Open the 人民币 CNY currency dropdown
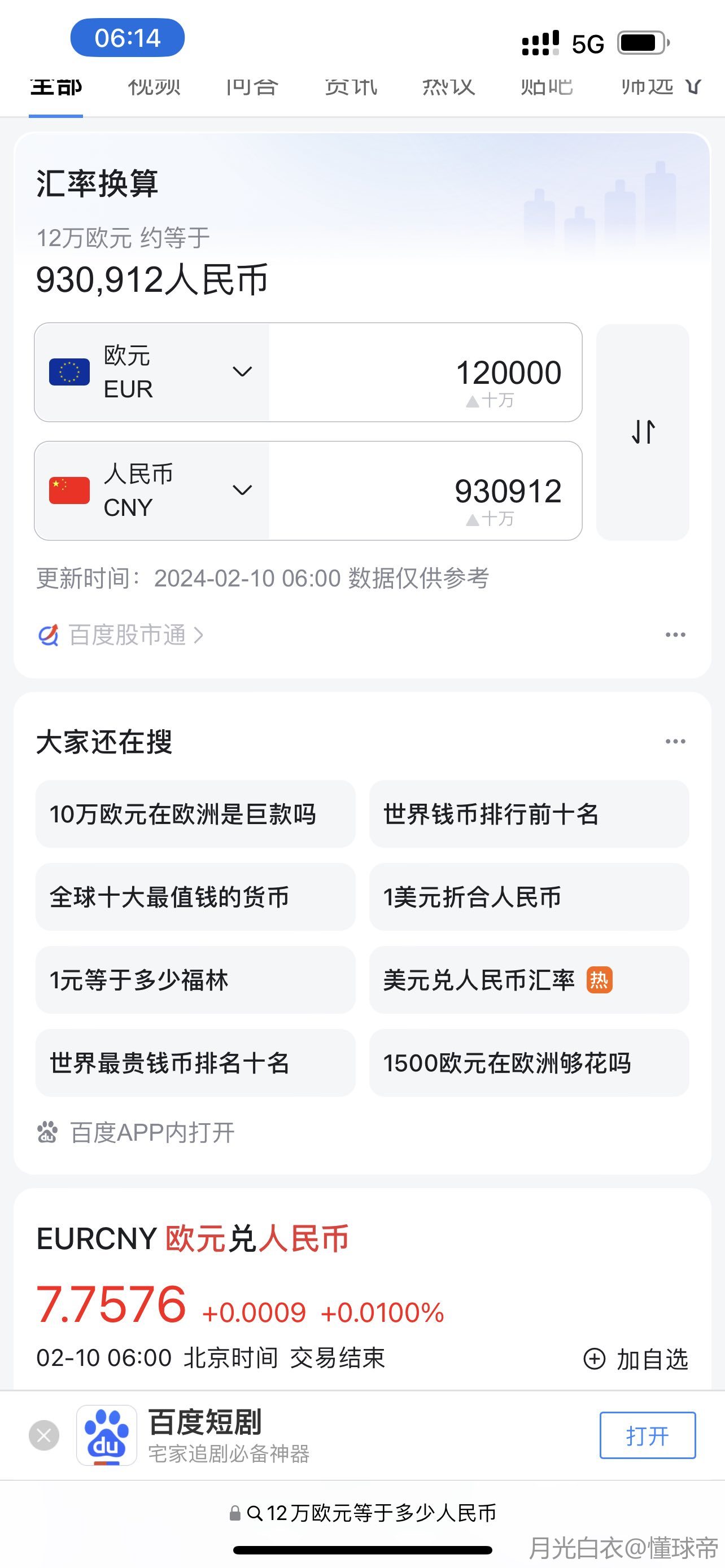The width and height of the screenshot is (725, 1568). (151, 490)
